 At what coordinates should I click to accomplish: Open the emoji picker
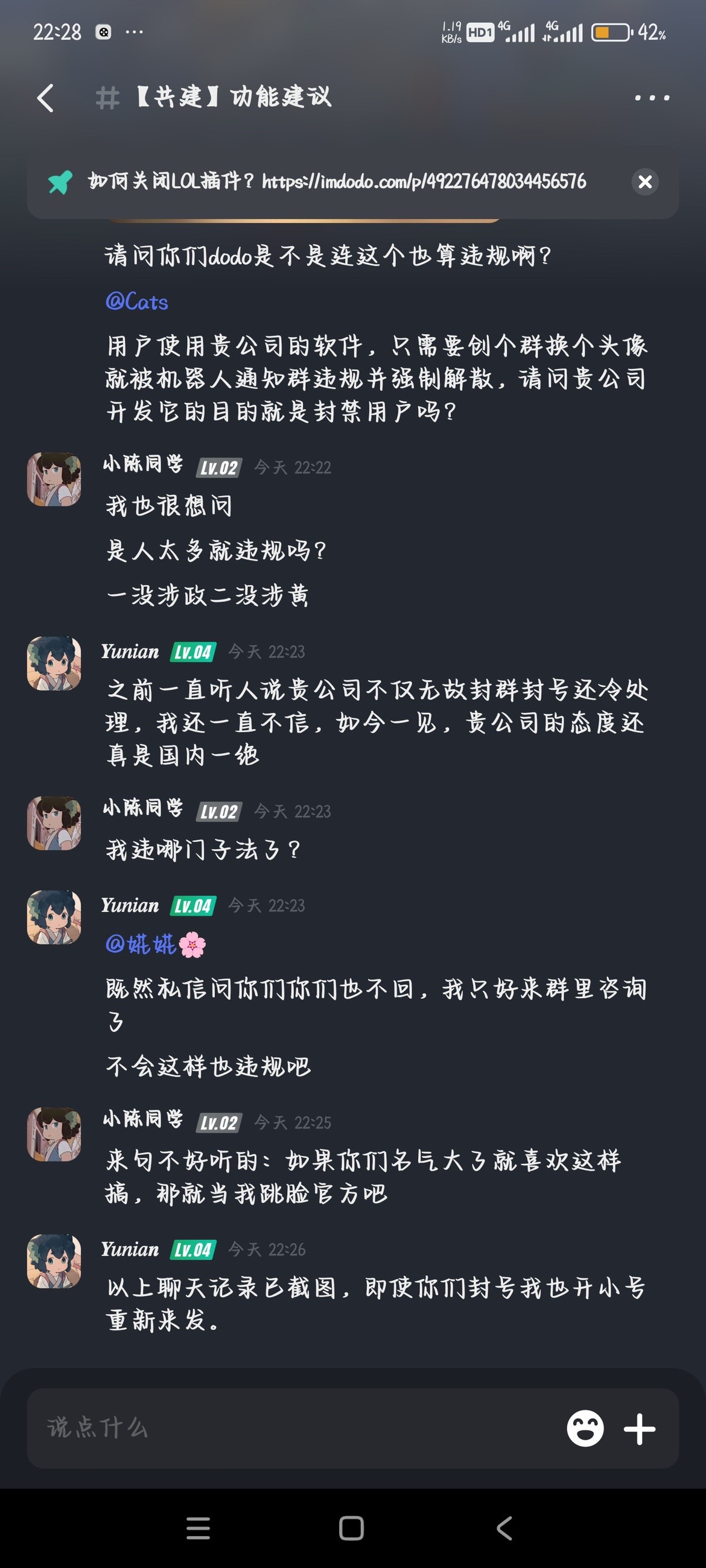tap(585, 1428)
